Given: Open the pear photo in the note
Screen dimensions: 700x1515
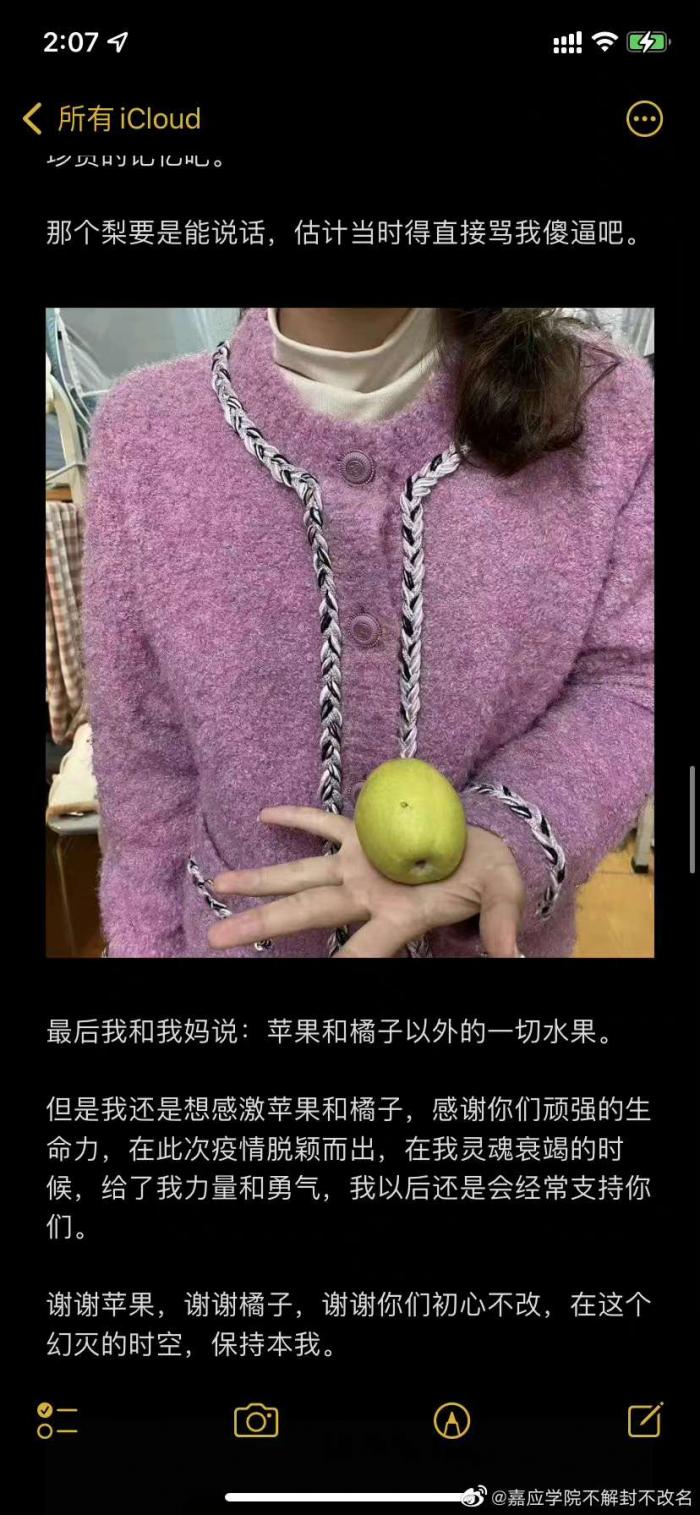Looking at the screenshot, I should [350, 632].
